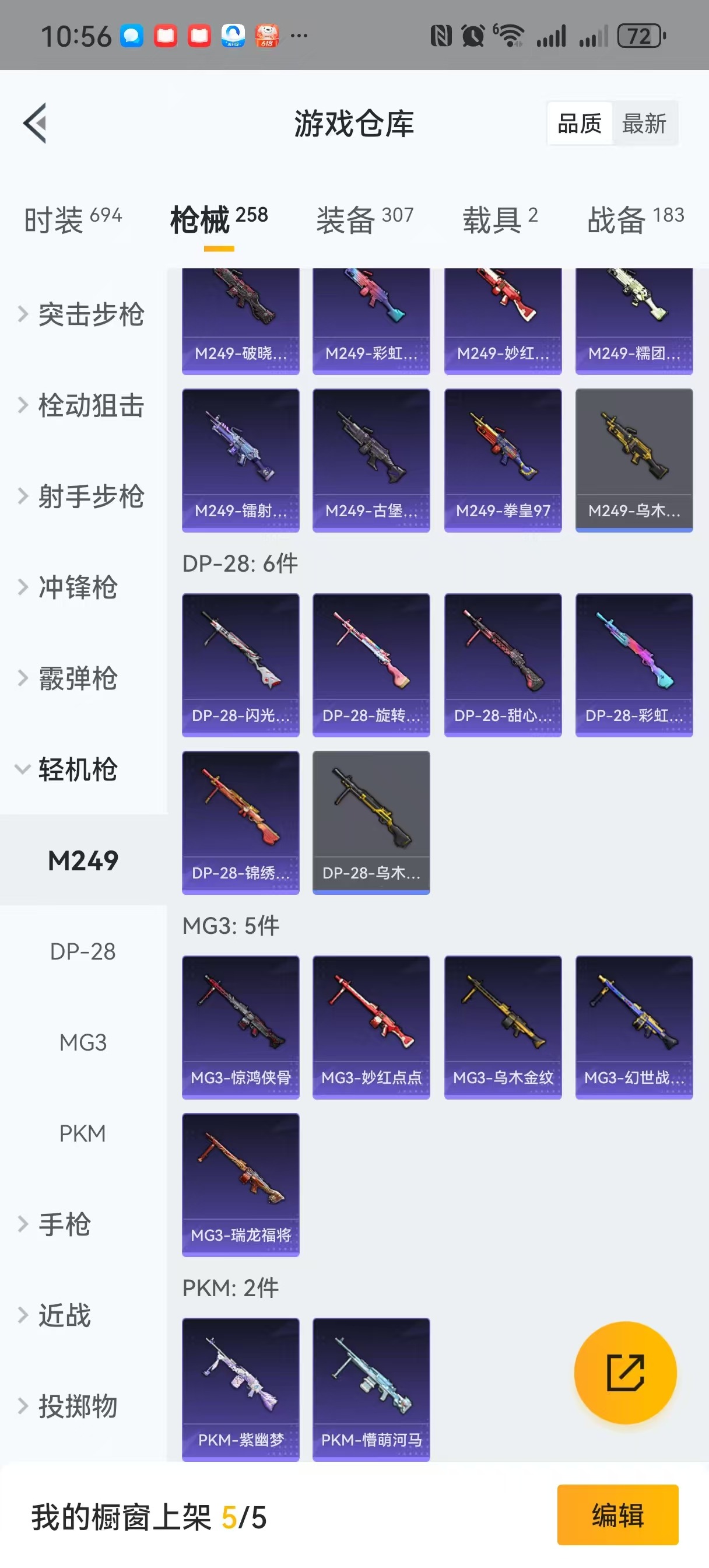Tap the 编辑 button

pyautogui.click(x=617, y=1515)
